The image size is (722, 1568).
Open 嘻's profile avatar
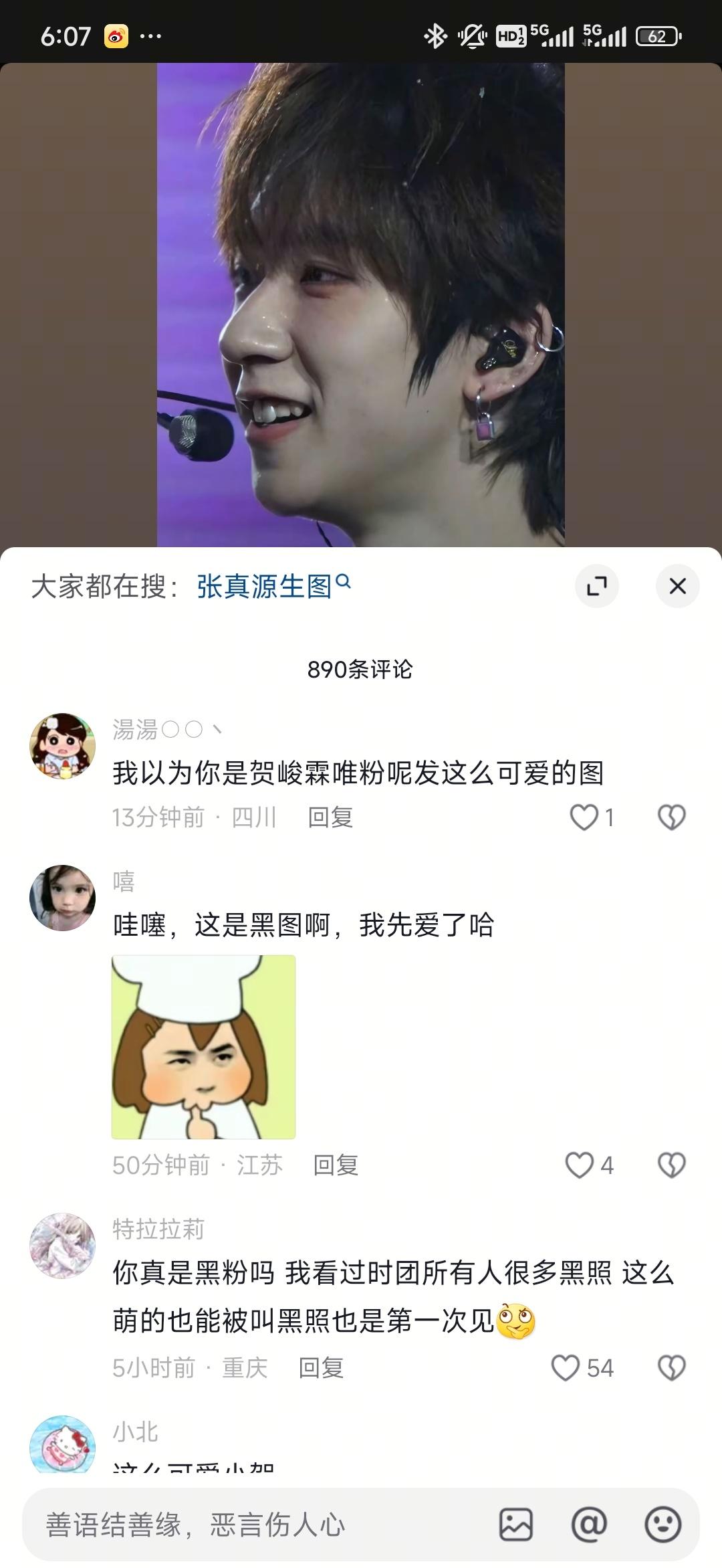(63, 897)
